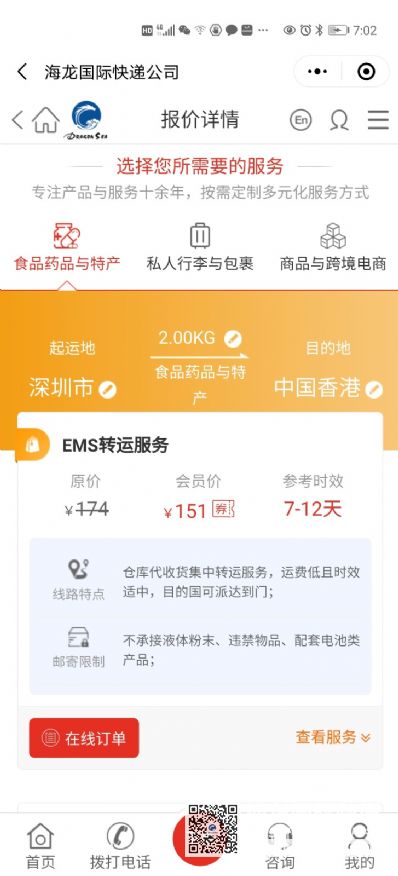This screenshot has width=398, height=876.
Task: Go to 首页 in bottom navigation
Action: [x=41, y=846]
